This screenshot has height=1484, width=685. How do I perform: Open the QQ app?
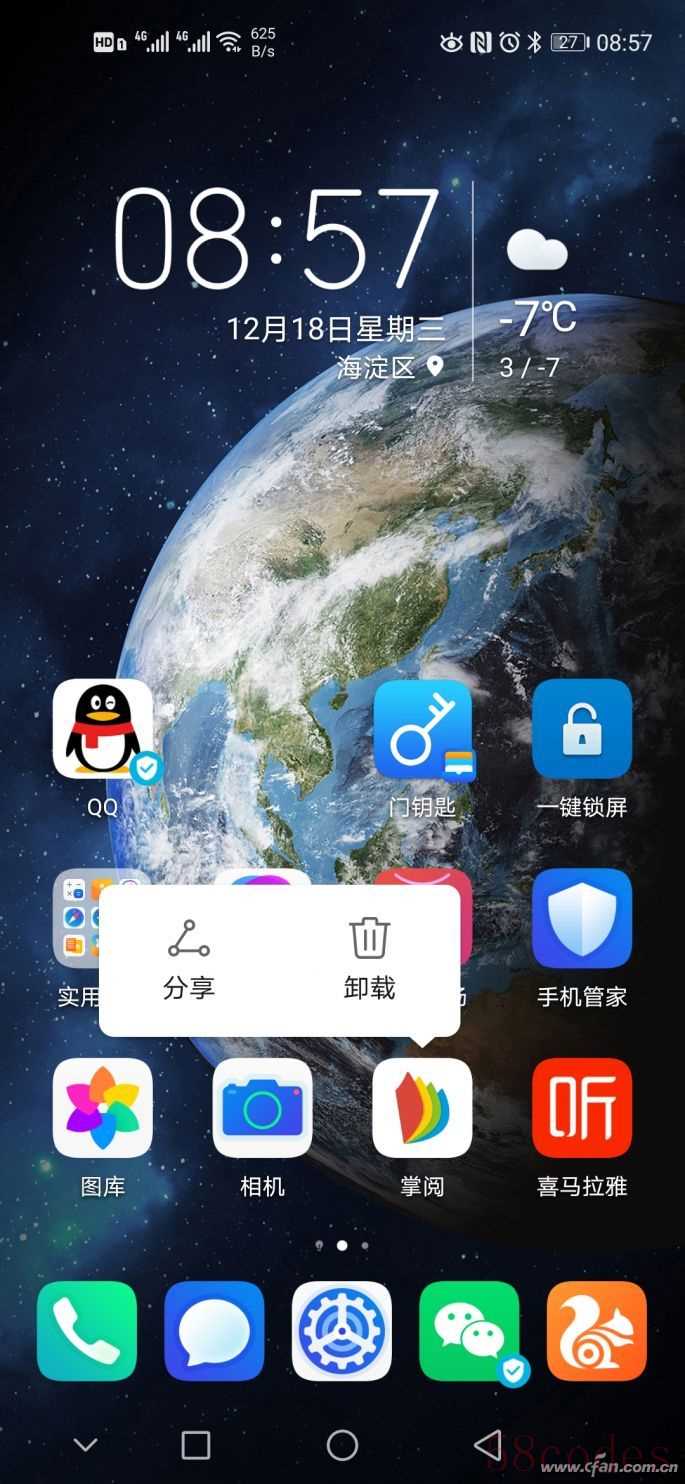point(102,730)
